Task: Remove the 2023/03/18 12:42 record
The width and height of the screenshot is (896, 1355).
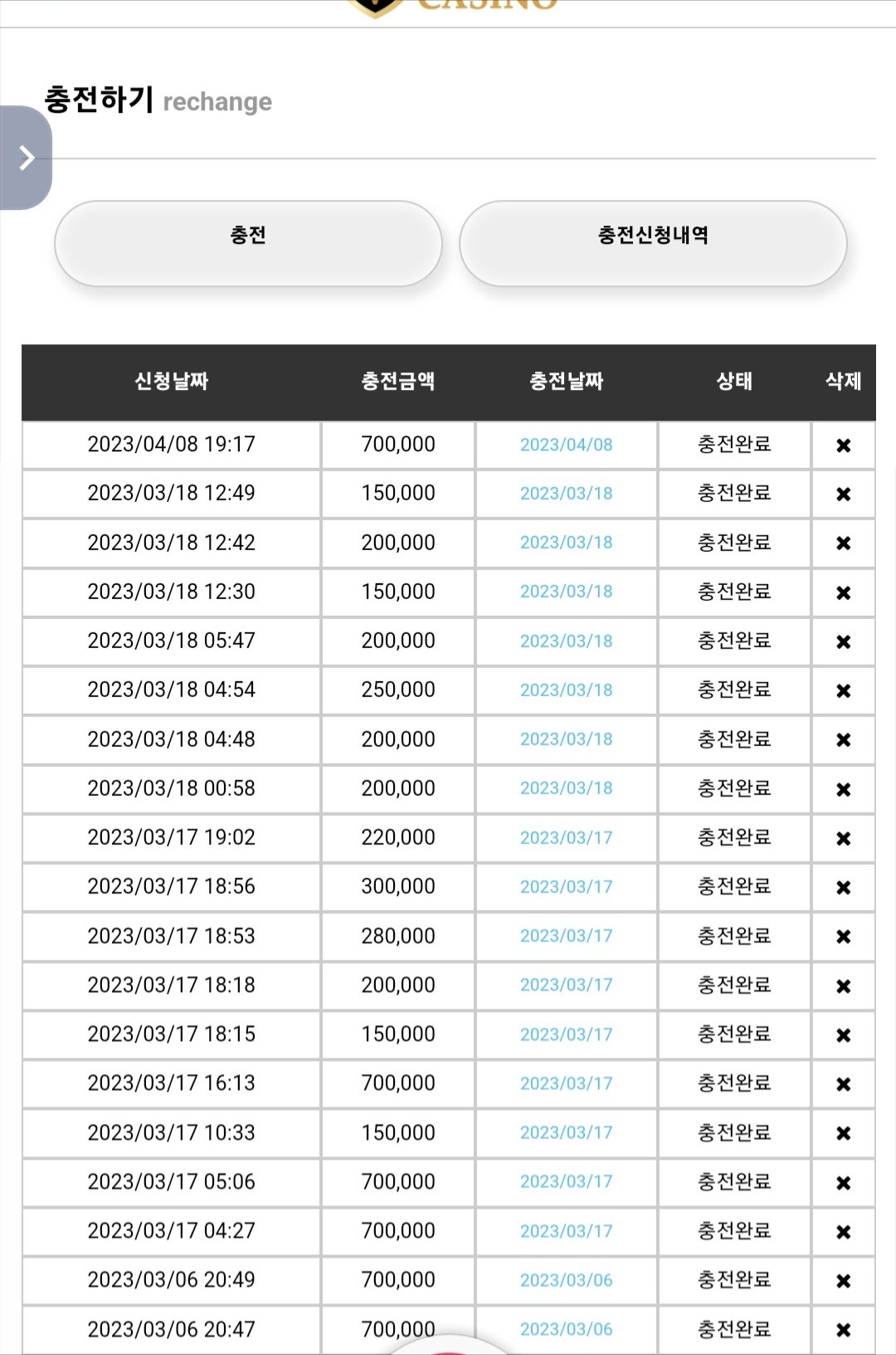Action: (844, 543)
